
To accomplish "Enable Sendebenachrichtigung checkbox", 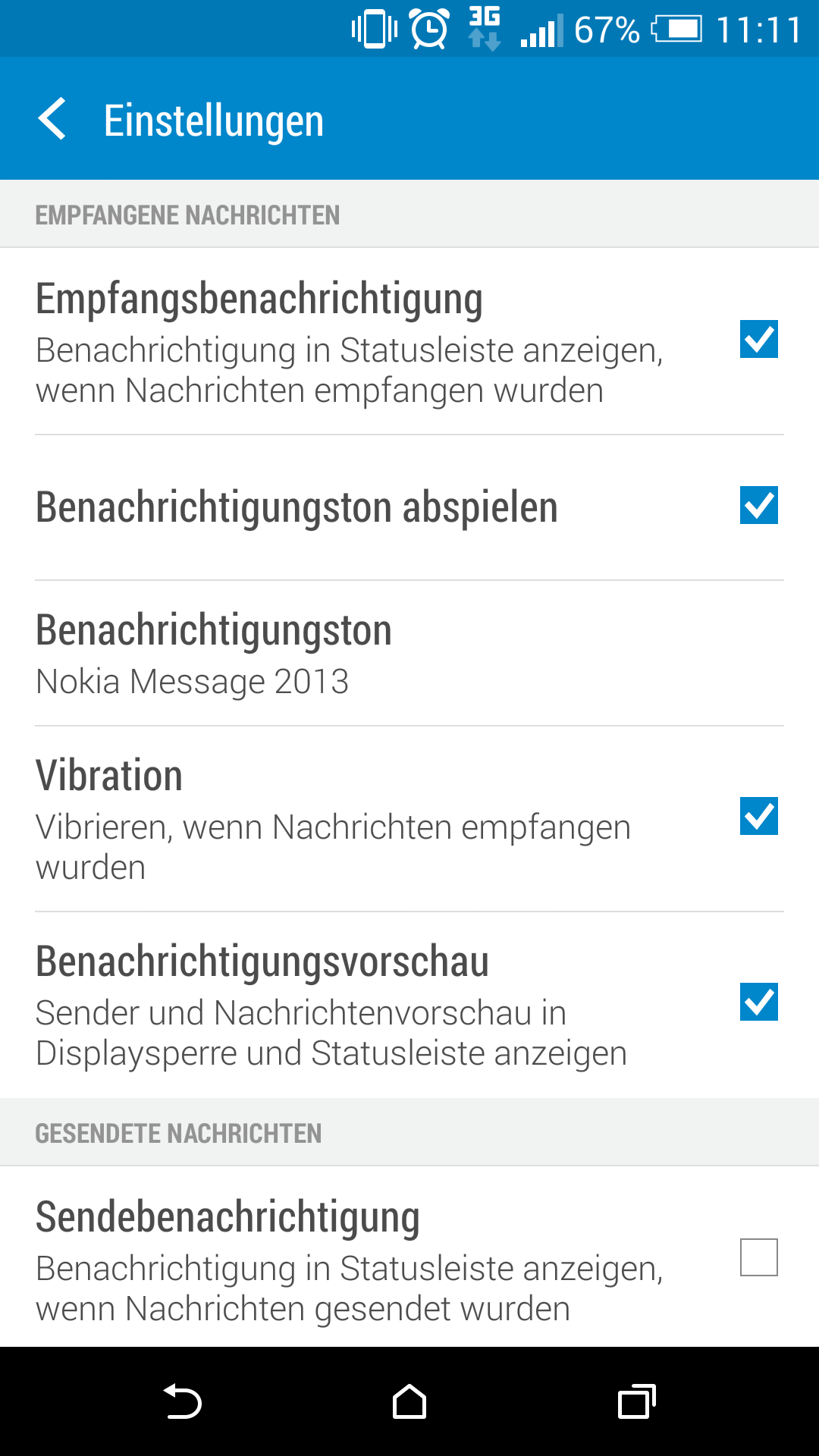I will [x=759, y=1258].
